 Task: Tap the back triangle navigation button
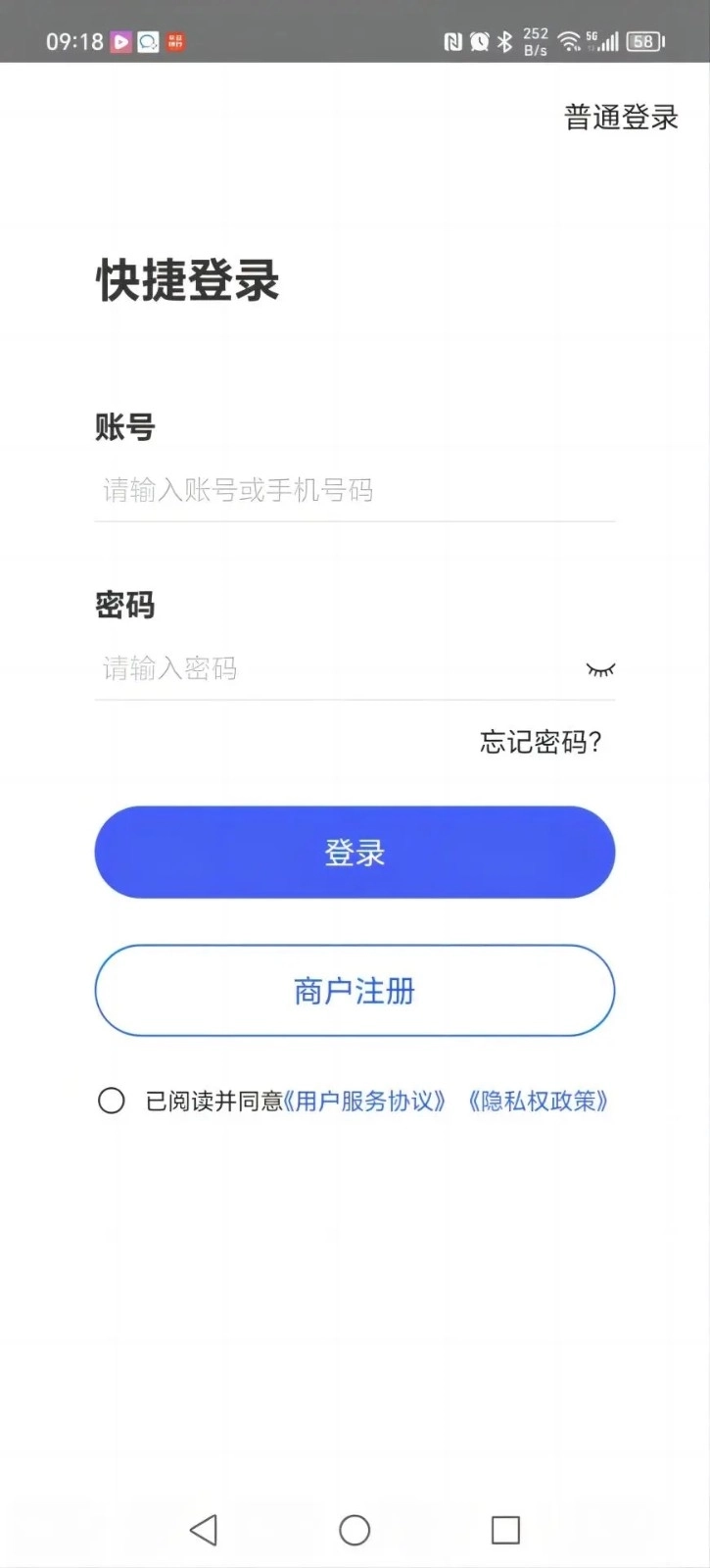pos(202,1529)
